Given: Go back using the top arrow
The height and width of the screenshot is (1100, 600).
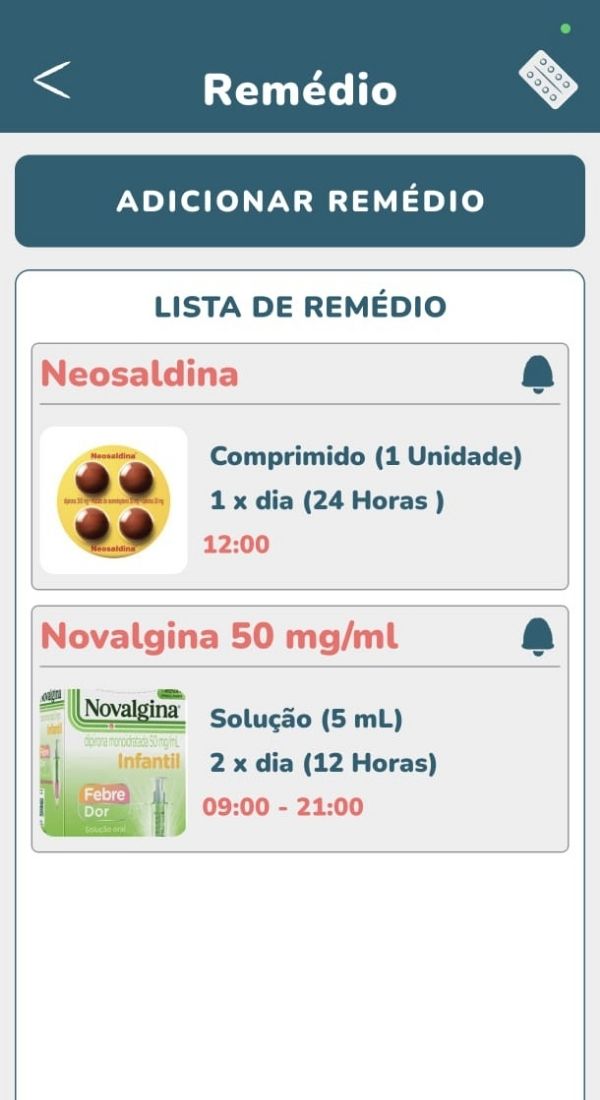Looking at the screenshot, I should click(52, 80).
